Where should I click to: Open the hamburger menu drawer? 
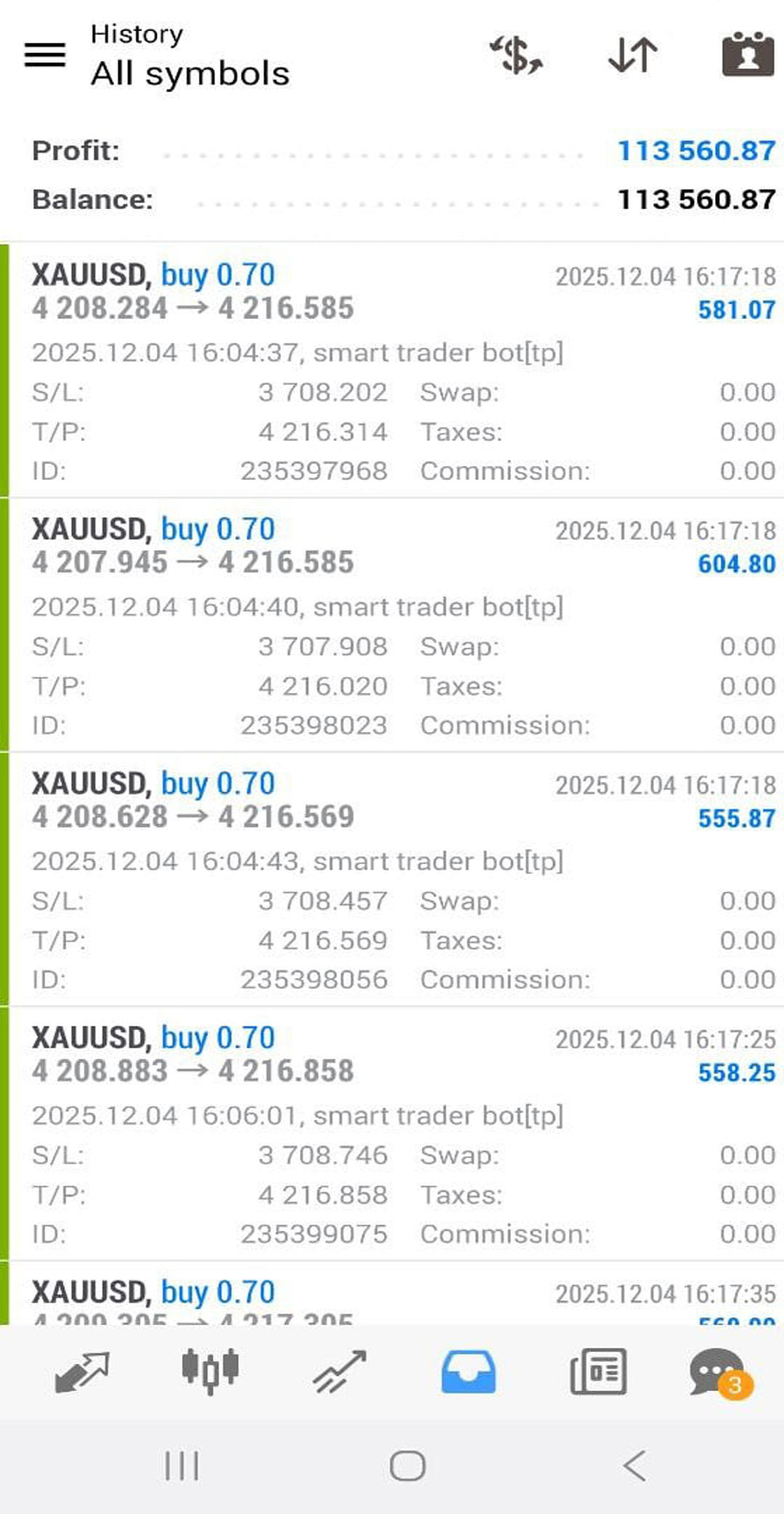(x=45, y=55)
